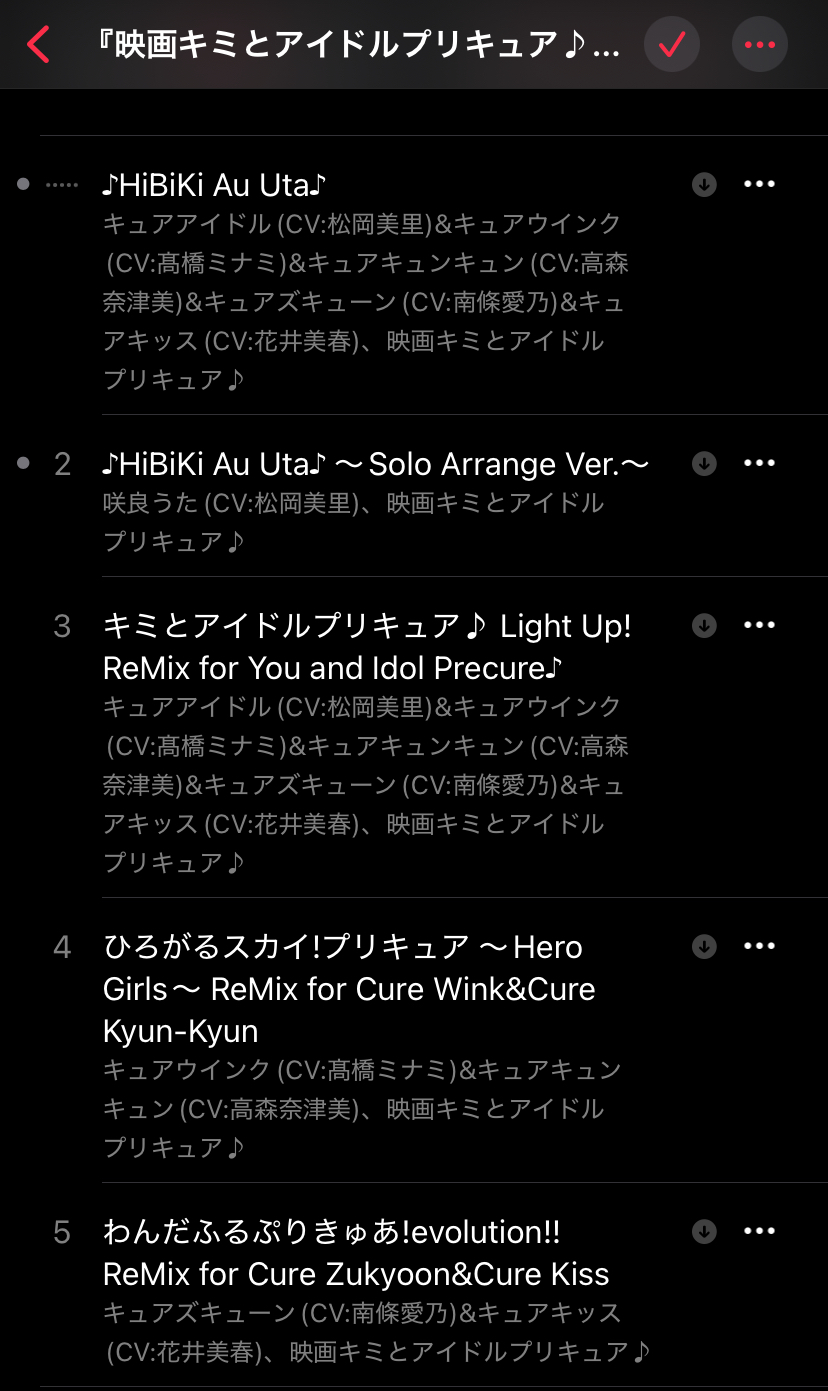This screenshot has width=828, height=1391.
Task: Play track 5 evolution!! ReMix
Action: 356,1252
